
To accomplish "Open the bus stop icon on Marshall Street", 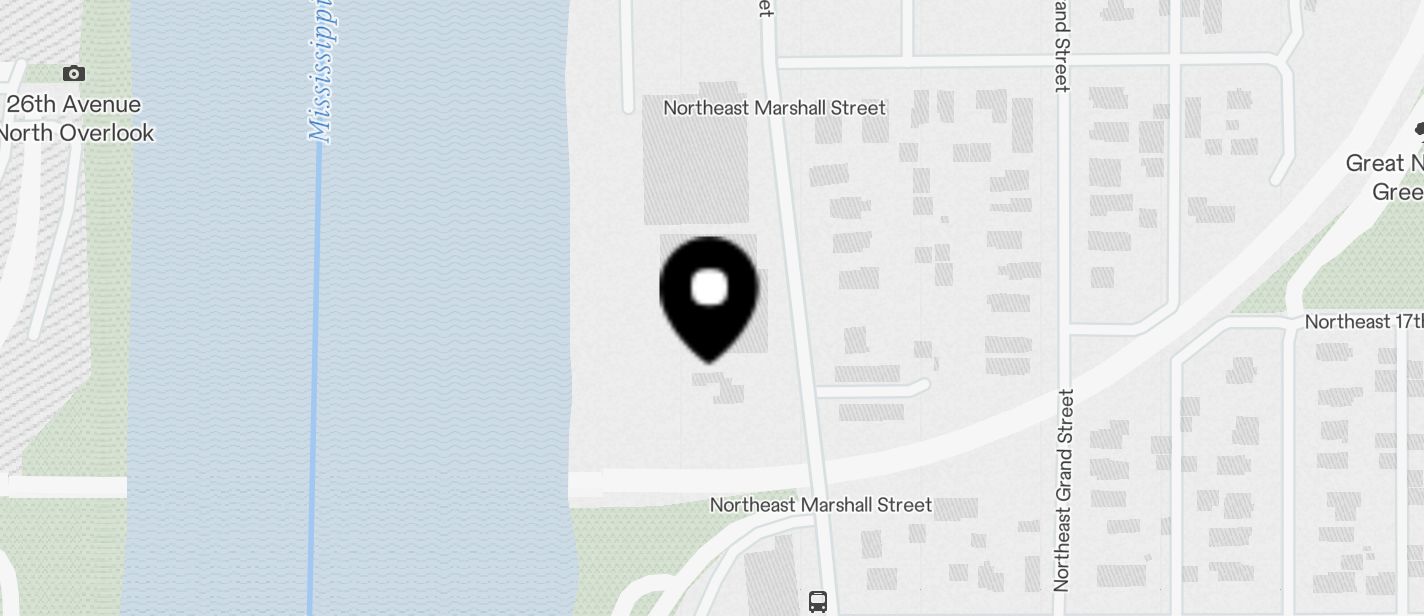I will [x=818, y=601].
